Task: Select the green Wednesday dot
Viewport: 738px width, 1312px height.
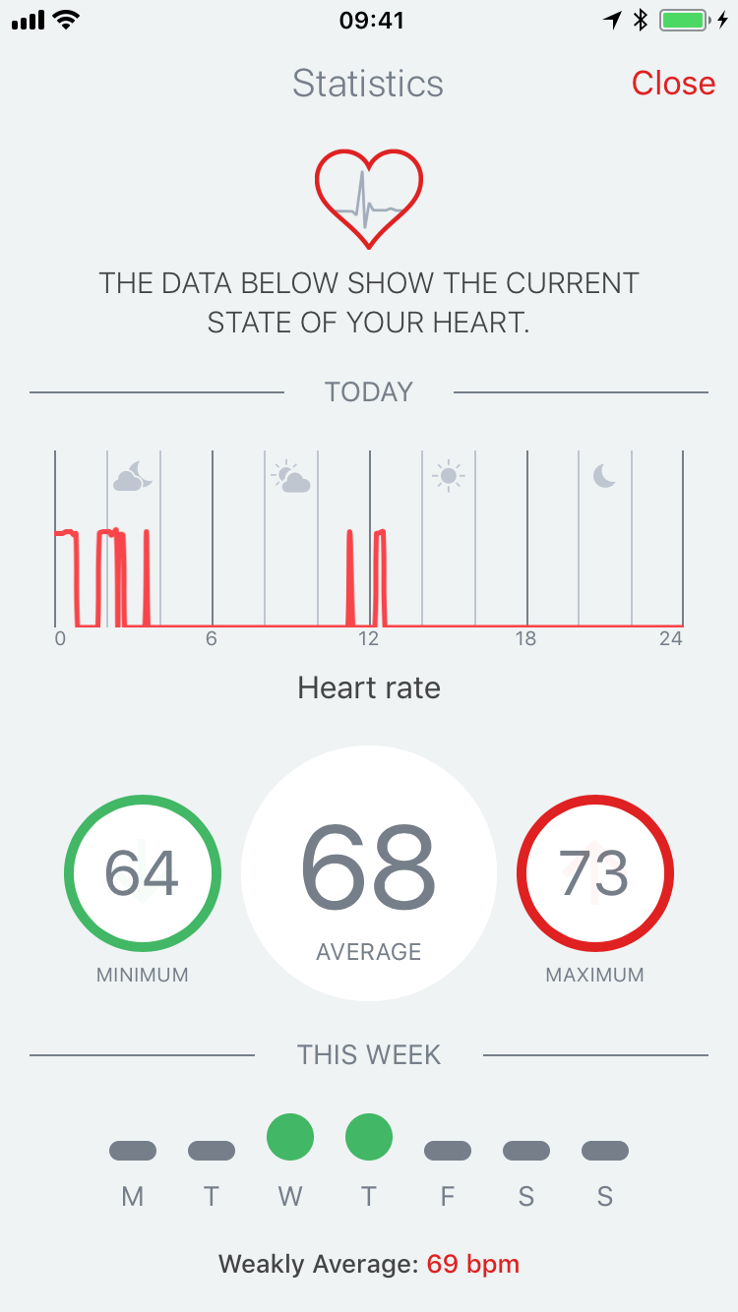Action: 290,1137
